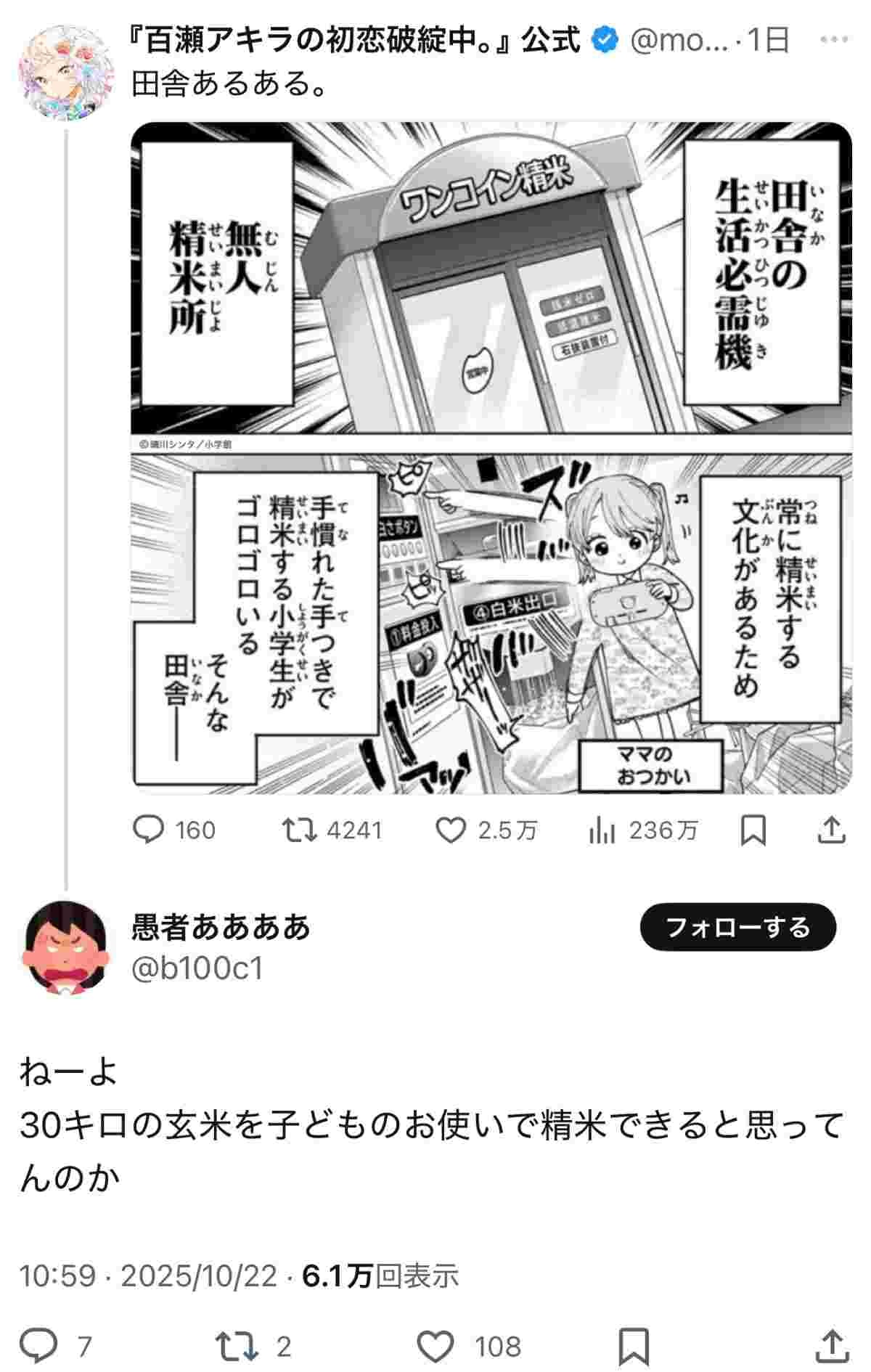This screenshot has height=1372, width=871.
Task: Open the 百瀬アキラ official account avatar
Action: [65, 71]
